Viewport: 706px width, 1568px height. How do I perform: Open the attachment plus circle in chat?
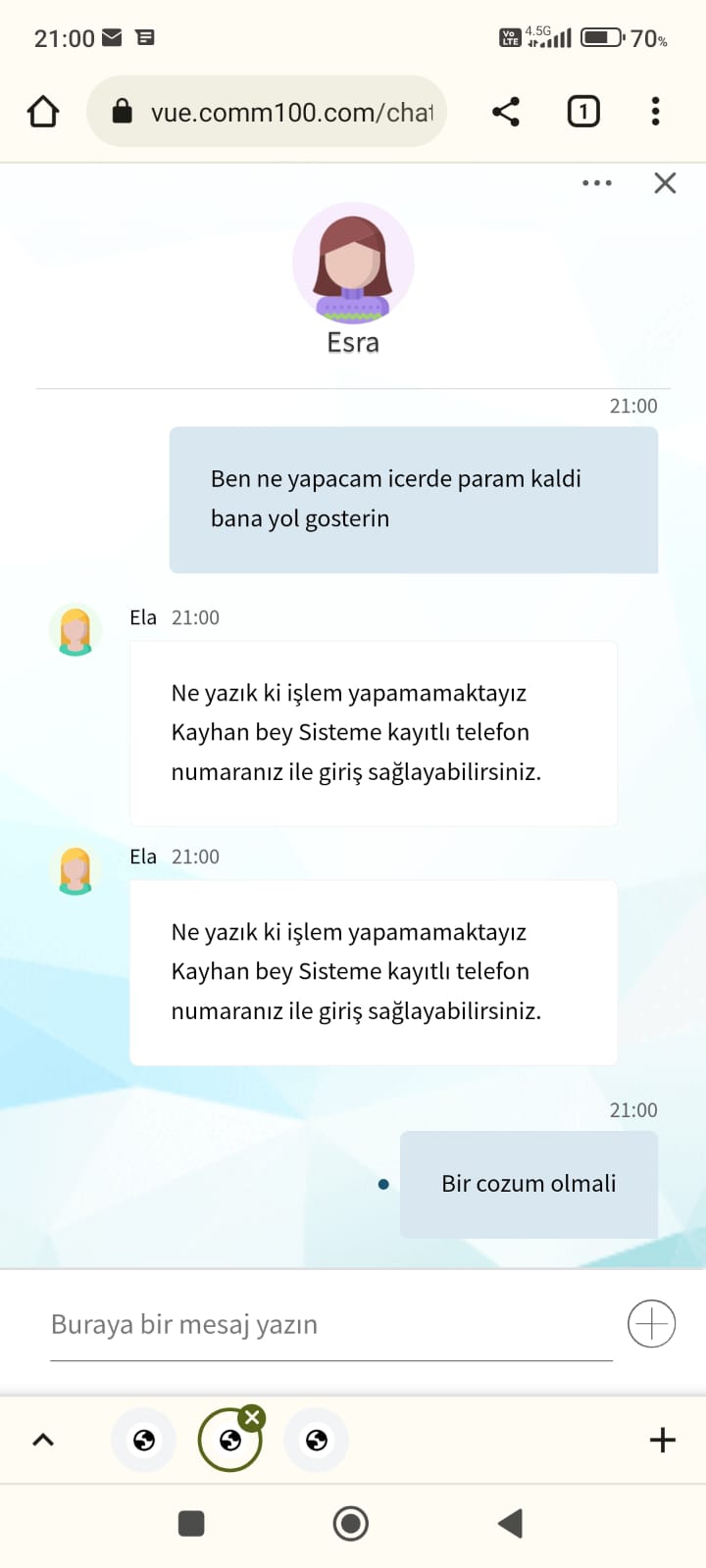pos(651,1324)
